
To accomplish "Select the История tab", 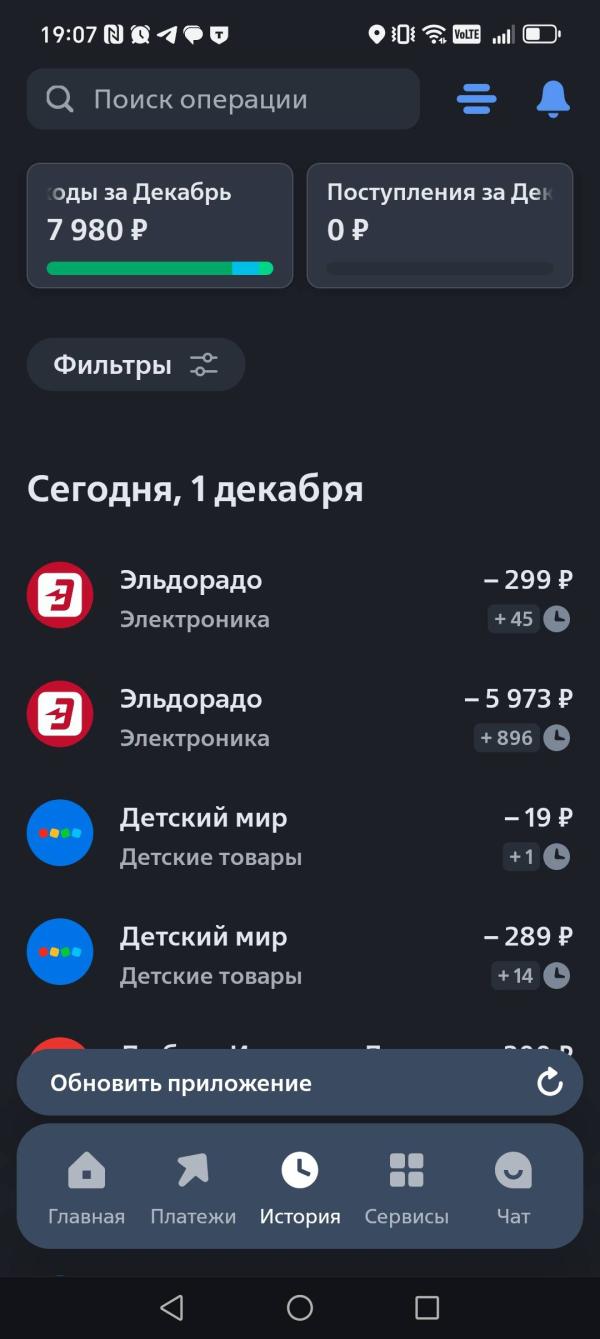I will tap(300, 1187).
